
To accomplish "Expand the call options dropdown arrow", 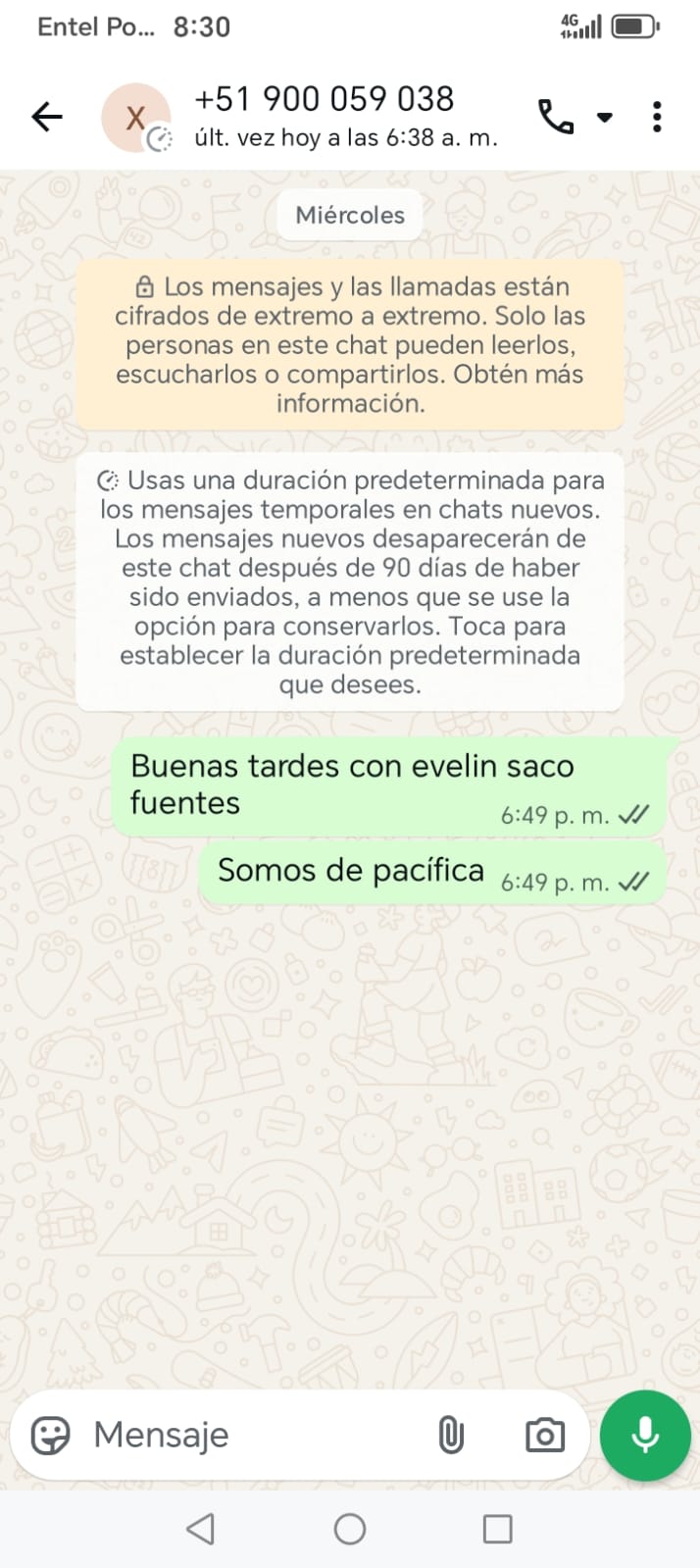I will [605, 118].
